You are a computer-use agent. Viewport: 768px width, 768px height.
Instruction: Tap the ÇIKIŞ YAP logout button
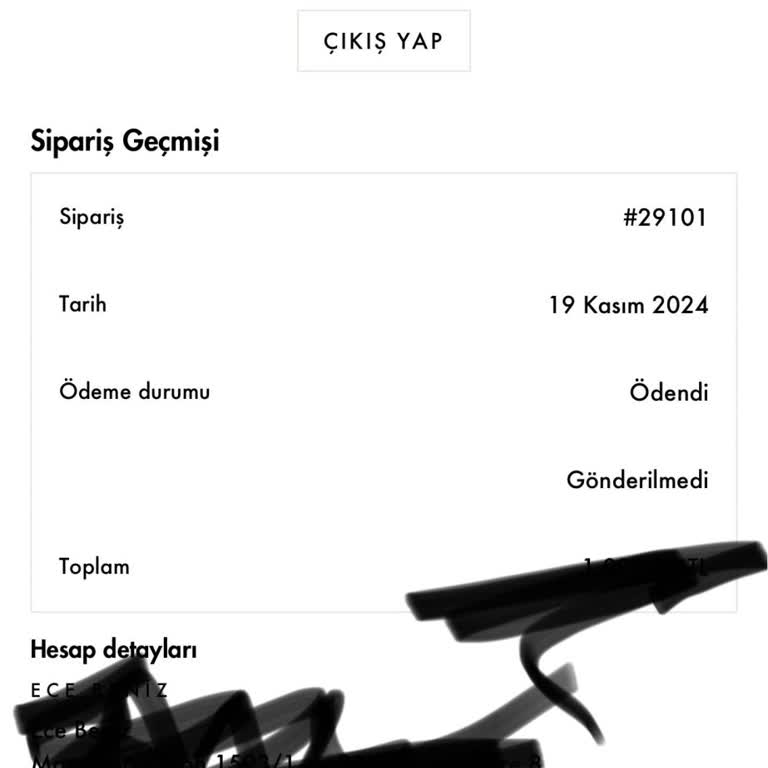(383, 41)
